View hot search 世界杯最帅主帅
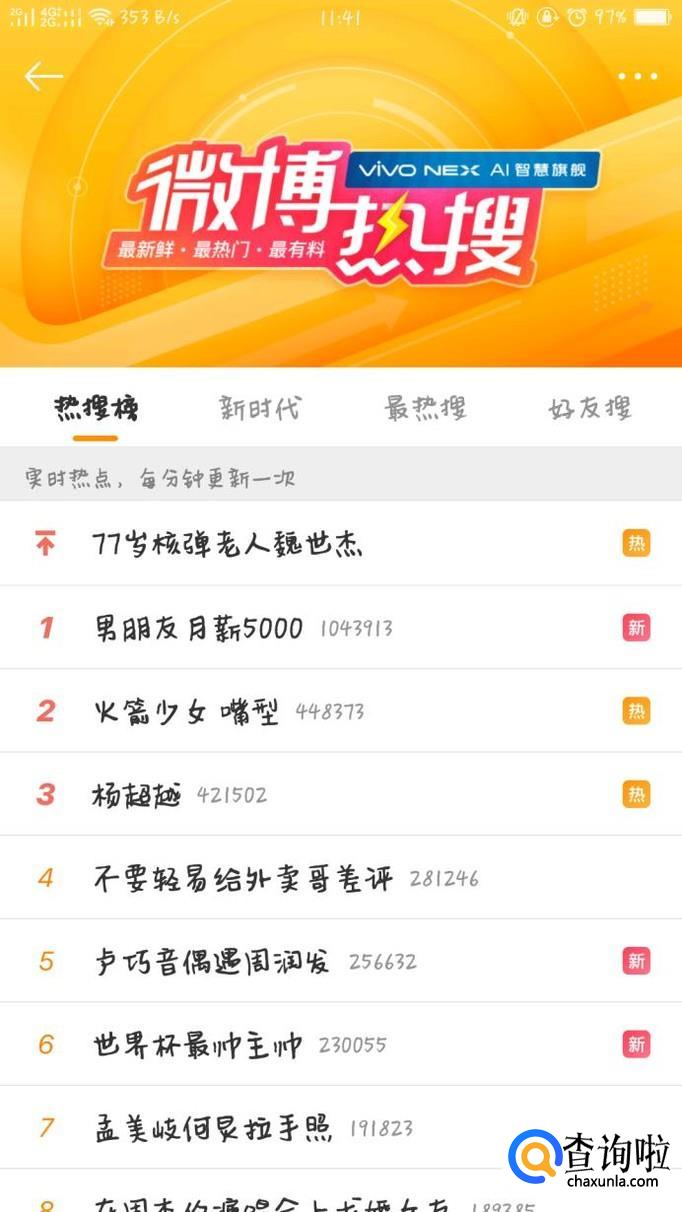The height and width of the screenshot is (1212, 682). click(198, 1045)
